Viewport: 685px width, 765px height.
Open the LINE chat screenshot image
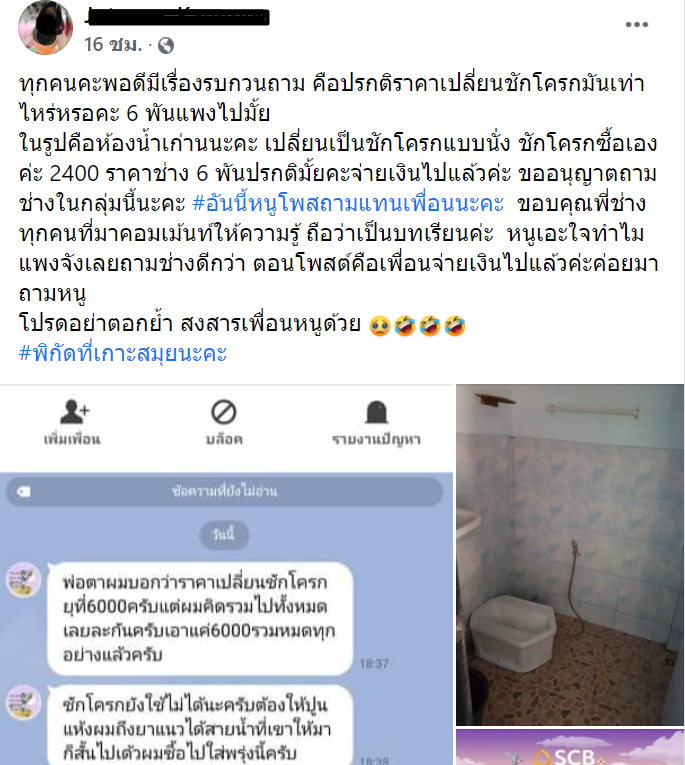click(x=227, y=575)
